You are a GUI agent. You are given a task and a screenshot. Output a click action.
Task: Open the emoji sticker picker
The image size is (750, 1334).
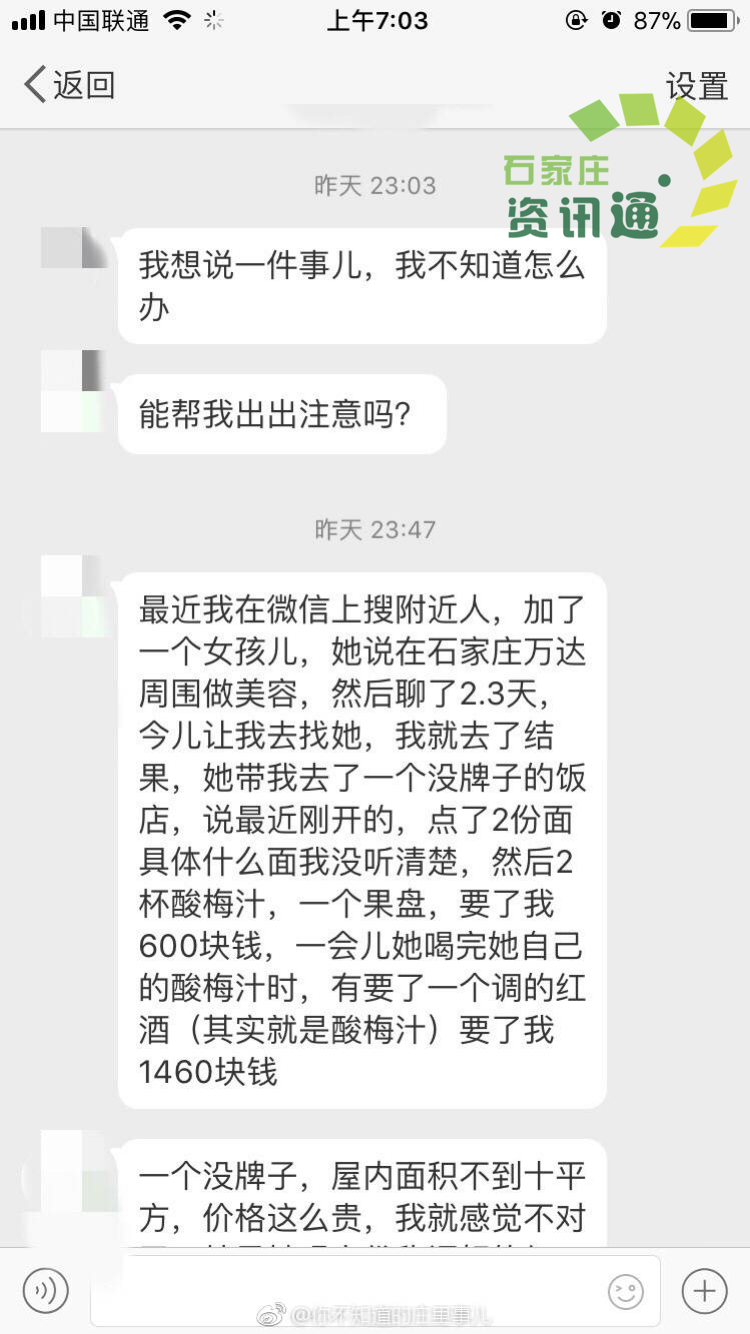click(626, 1291)
